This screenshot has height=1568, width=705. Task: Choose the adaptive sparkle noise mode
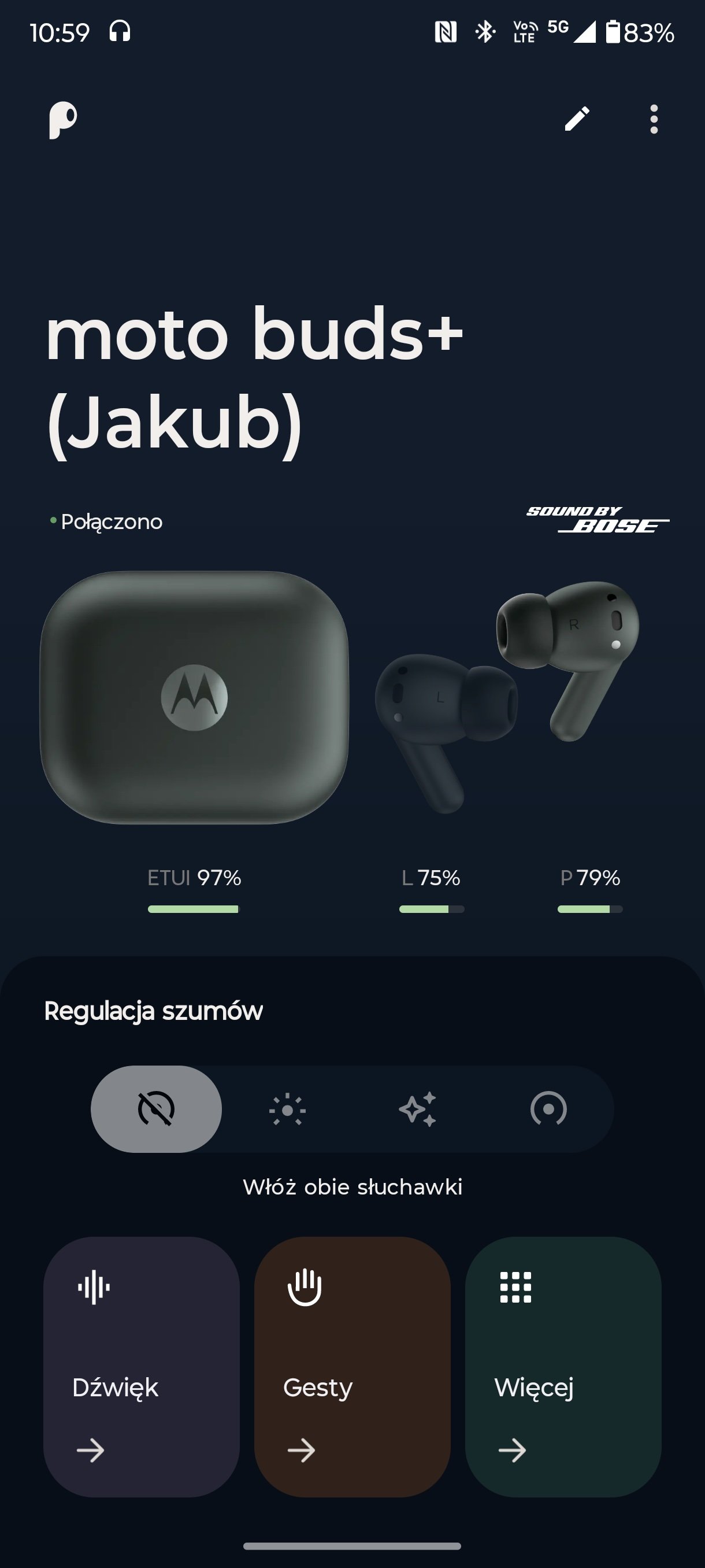(x=418, y=1108)
